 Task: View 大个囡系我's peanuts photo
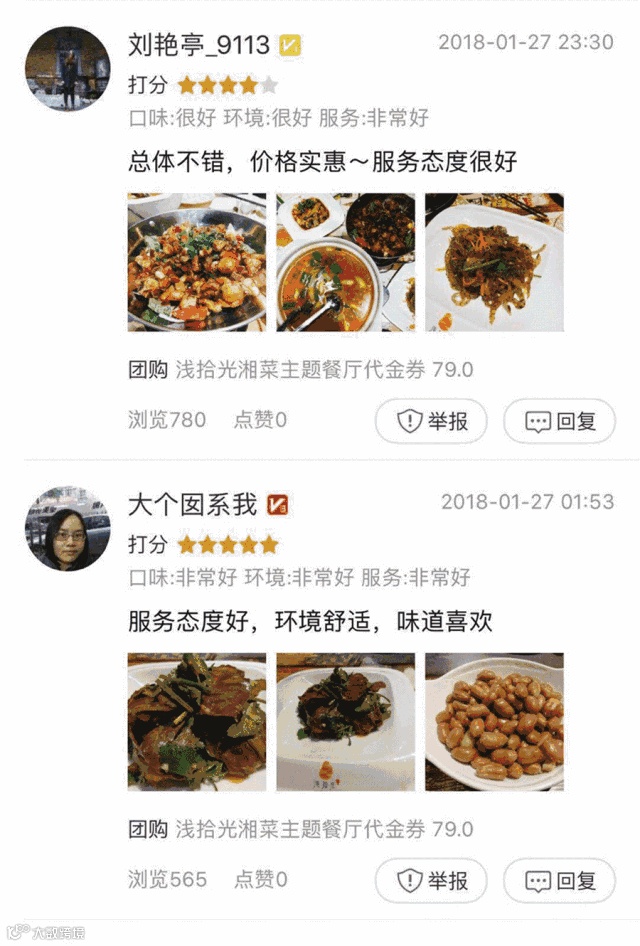[494, 722]
